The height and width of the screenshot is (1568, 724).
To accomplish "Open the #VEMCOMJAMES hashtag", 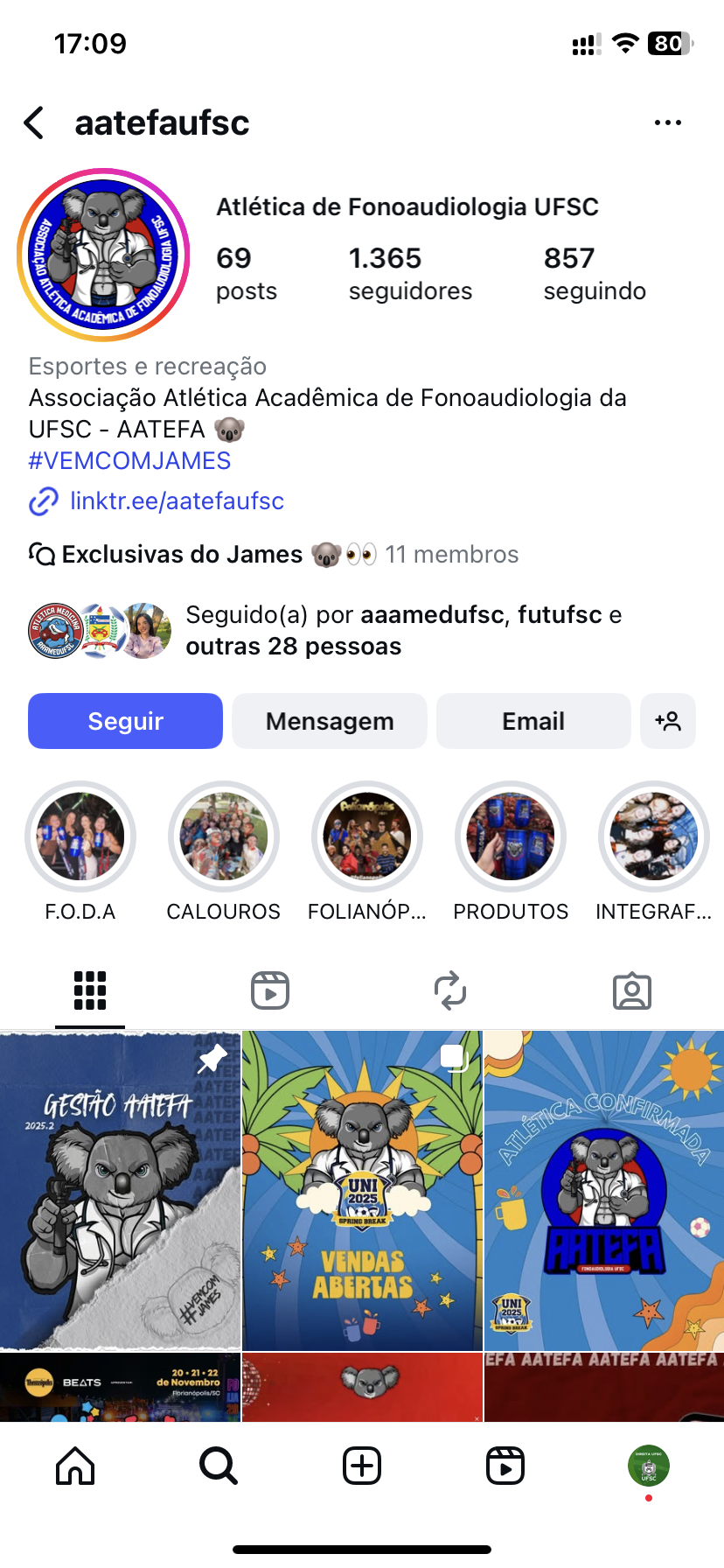I will coord(129,461).
